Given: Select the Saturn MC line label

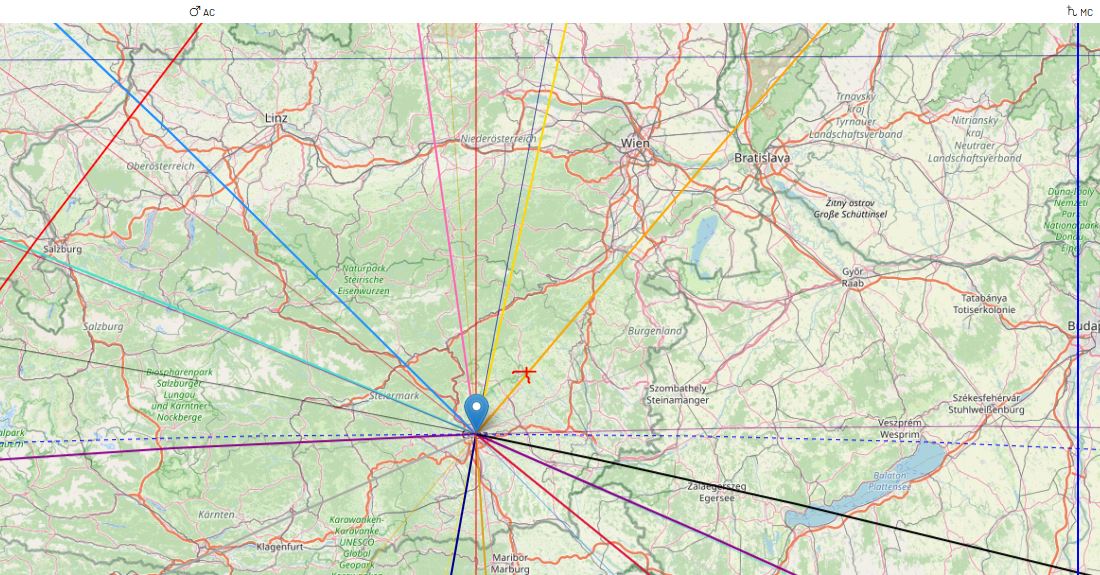Looking at the screenshot, I should 1079,11.
